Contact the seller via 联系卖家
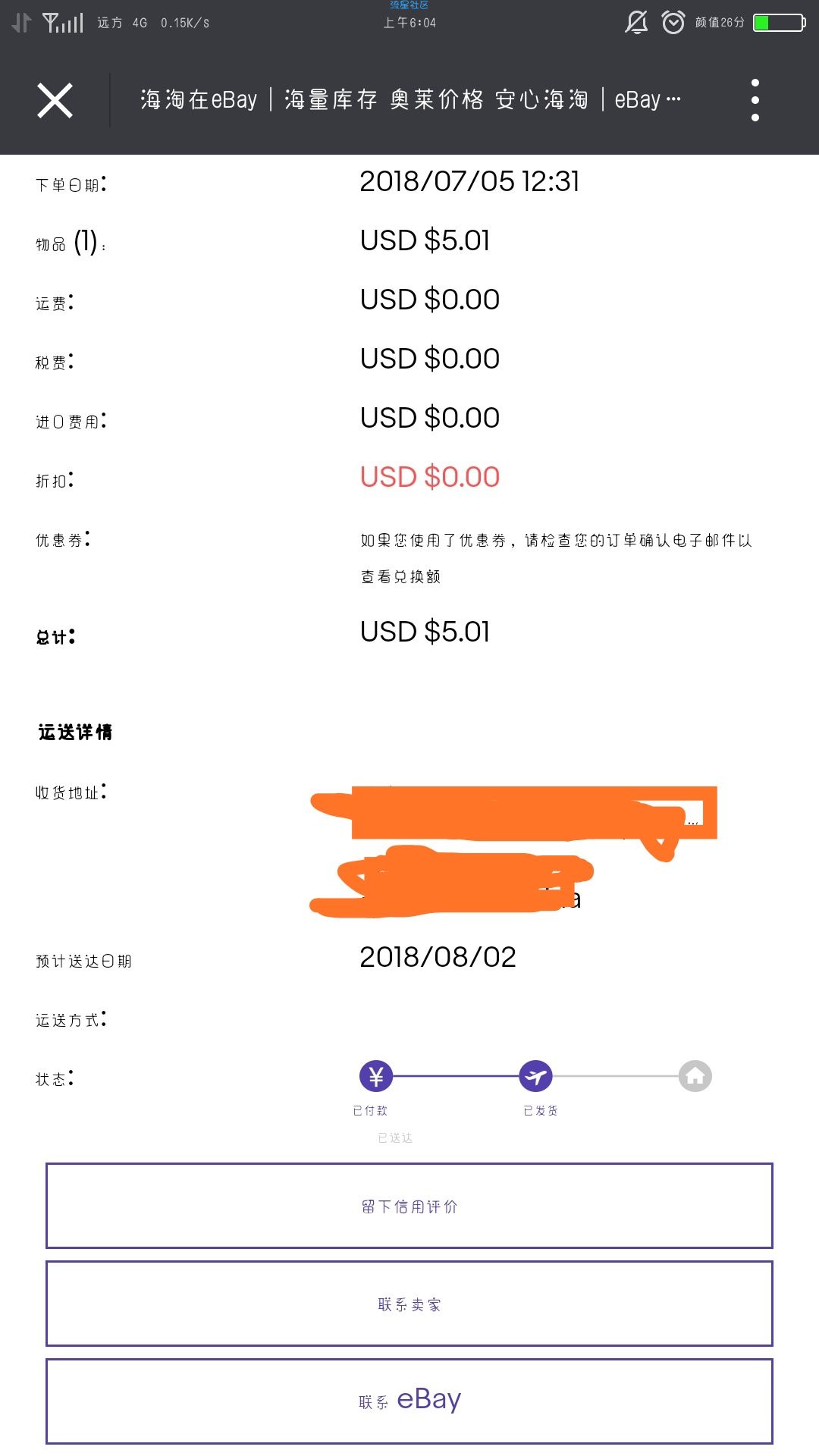The width and height of the screenshot is (819, 1456). pos(409,1304)
